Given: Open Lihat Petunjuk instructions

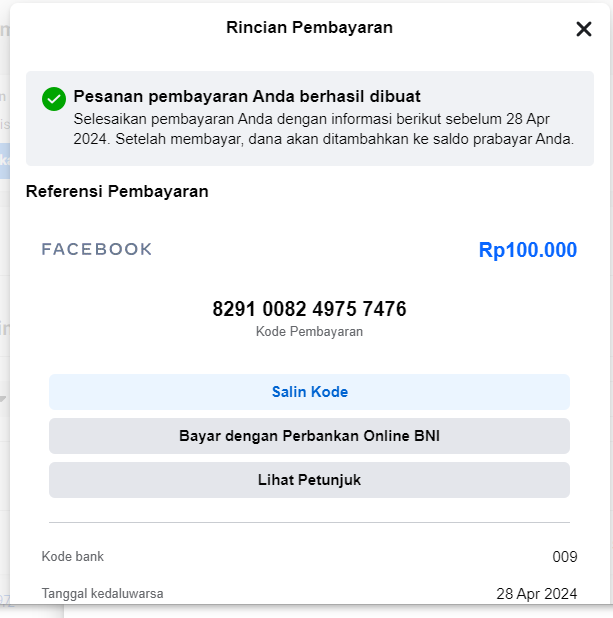Looking at the screenshot, I should (309, 480).
